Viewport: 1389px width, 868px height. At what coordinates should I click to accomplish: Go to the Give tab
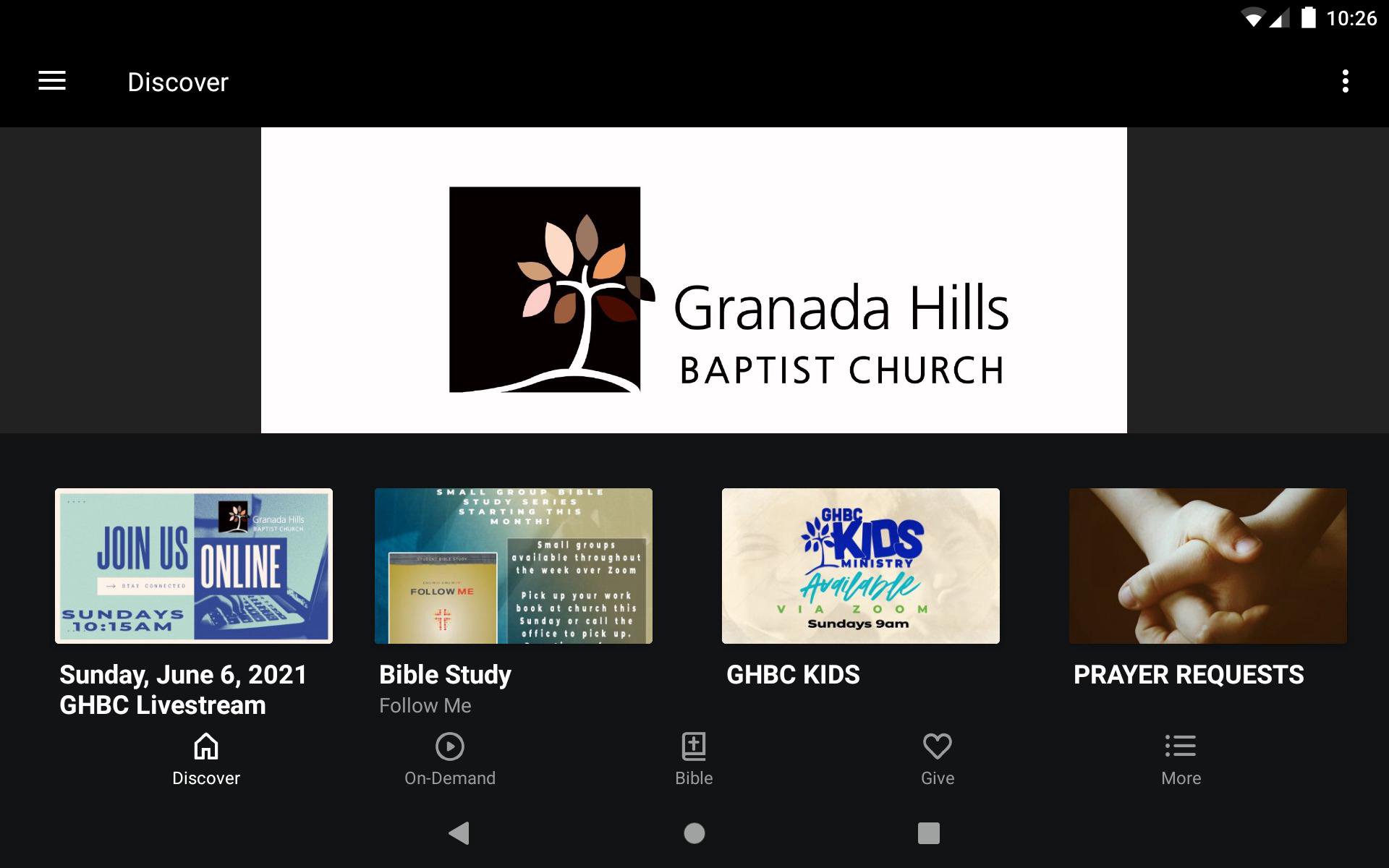(937, 759)
